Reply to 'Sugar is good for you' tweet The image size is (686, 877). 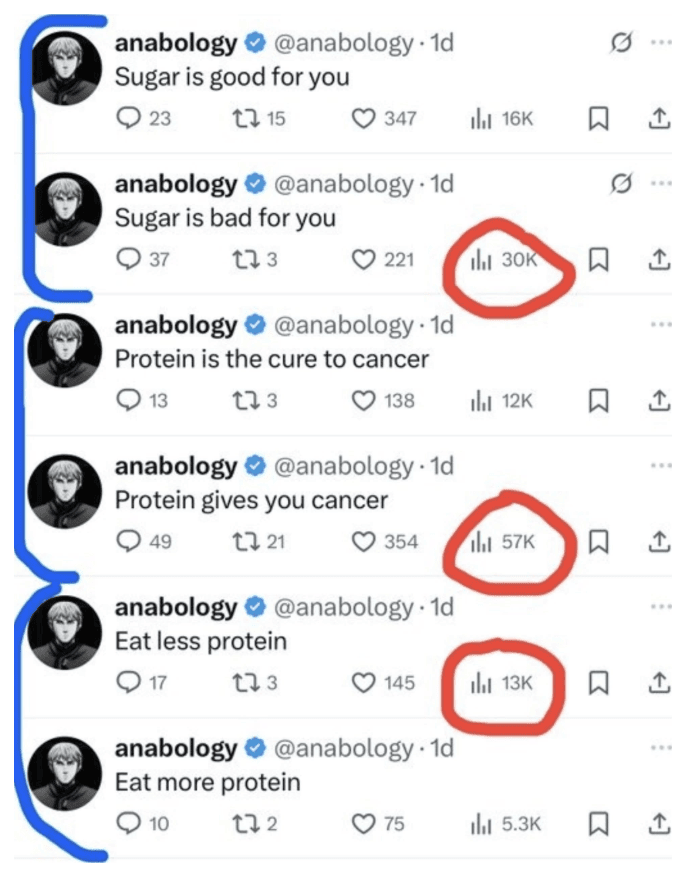pos(129,119)
